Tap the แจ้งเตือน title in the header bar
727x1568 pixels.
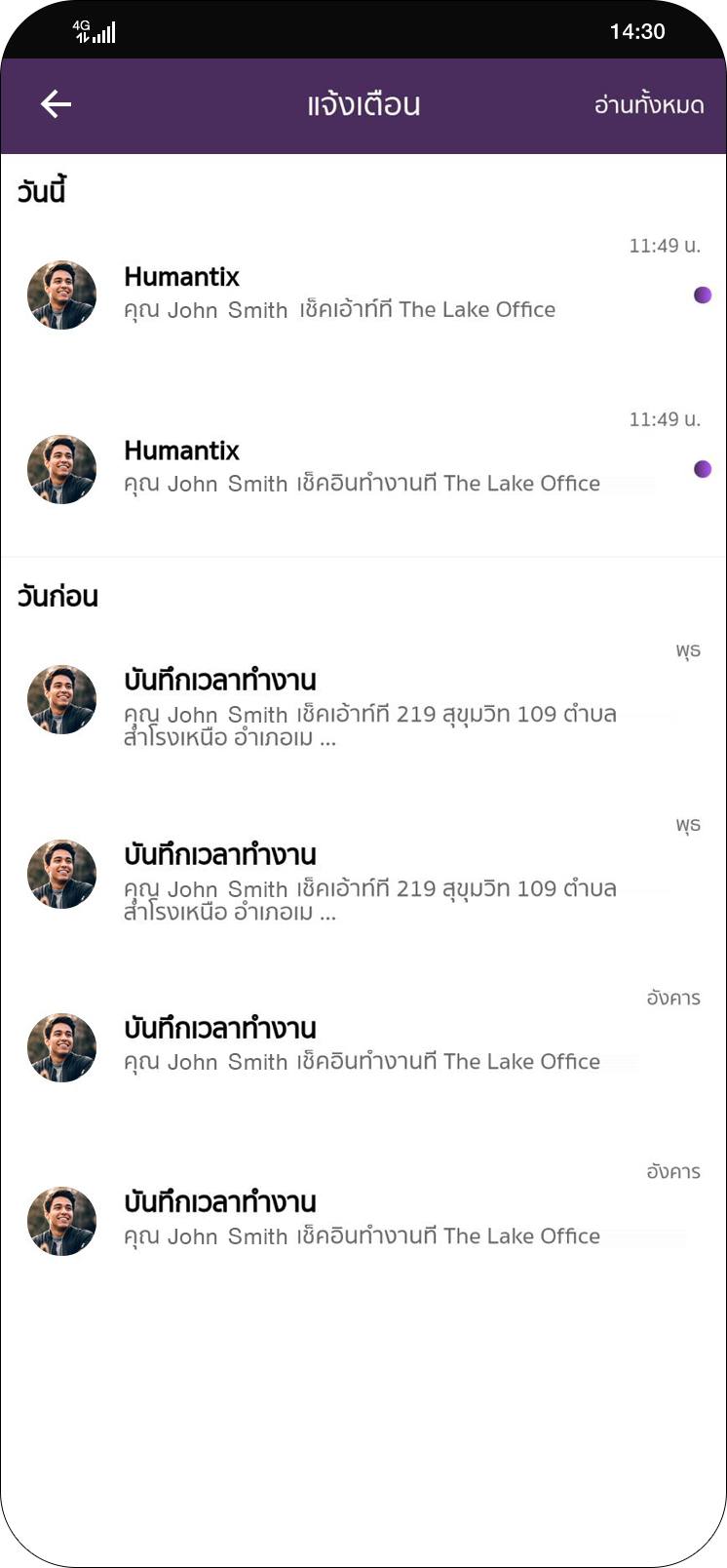click(x=363, y=104)
